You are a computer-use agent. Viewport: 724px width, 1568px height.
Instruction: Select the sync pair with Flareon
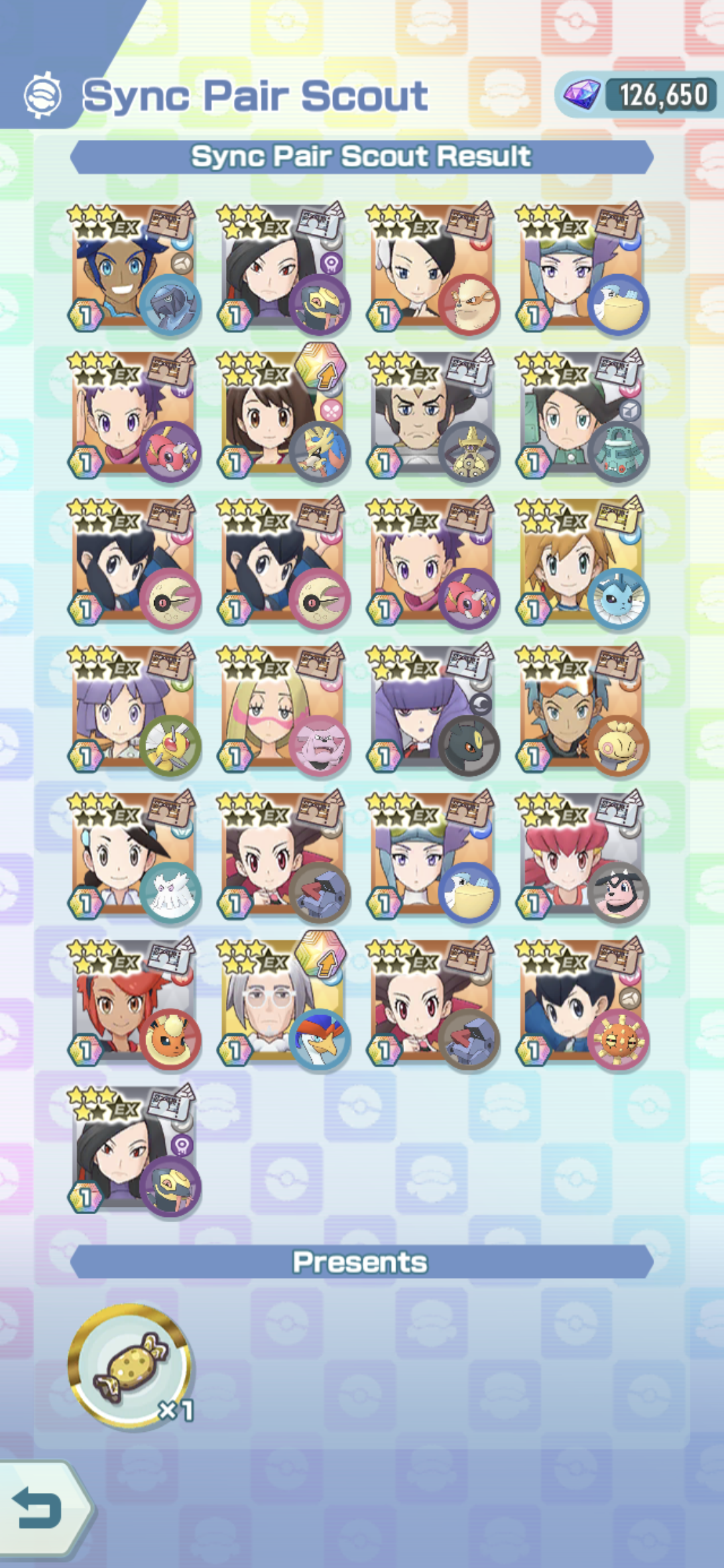(133, 1004)
